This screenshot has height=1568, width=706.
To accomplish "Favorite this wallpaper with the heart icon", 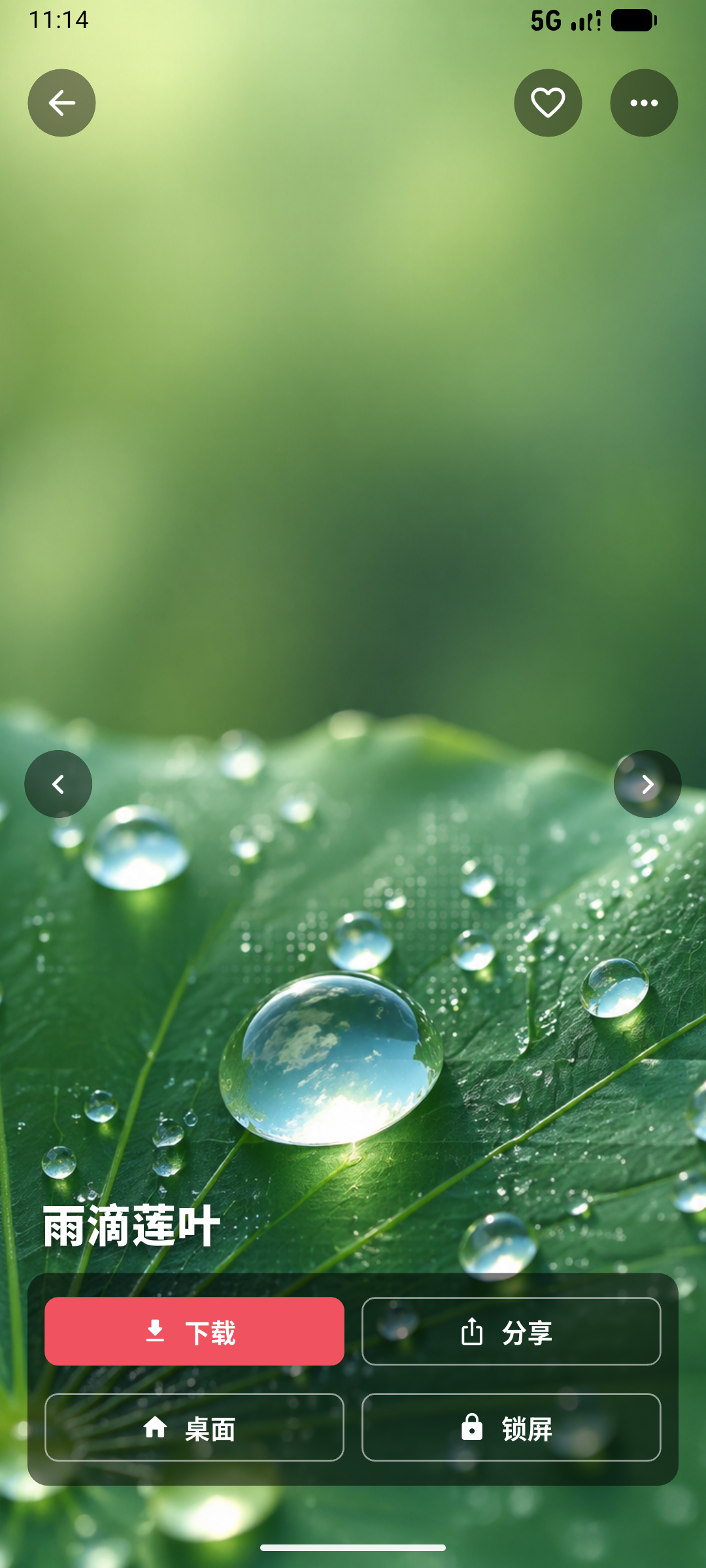I will point(548,103).
